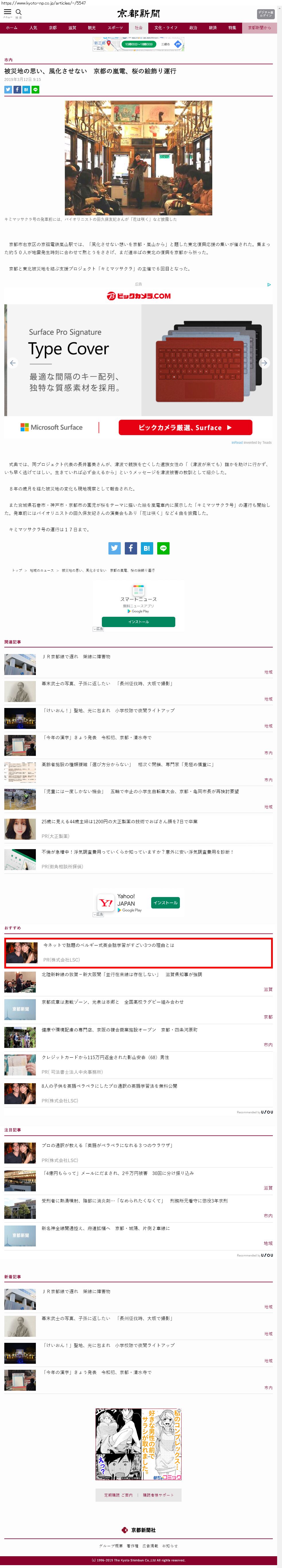This screenshot has width=282, height=1568.
Task: Go to next slide in Surface ad
Action: click(x=264, y=363)
